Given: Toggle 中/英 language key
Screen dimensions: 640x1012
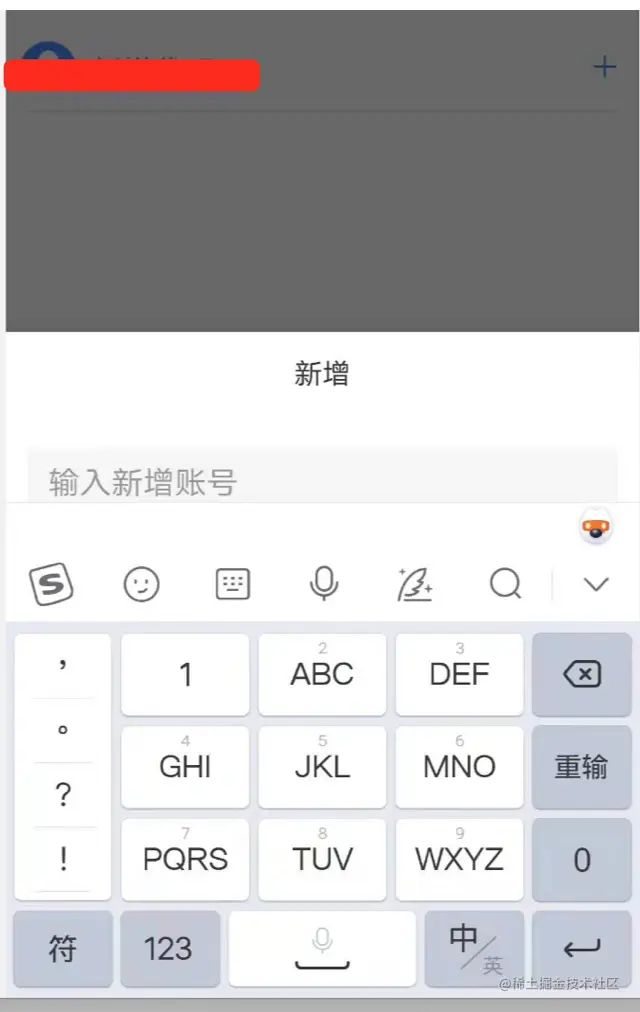Looking at the screenshot, I should click(474, 949).
